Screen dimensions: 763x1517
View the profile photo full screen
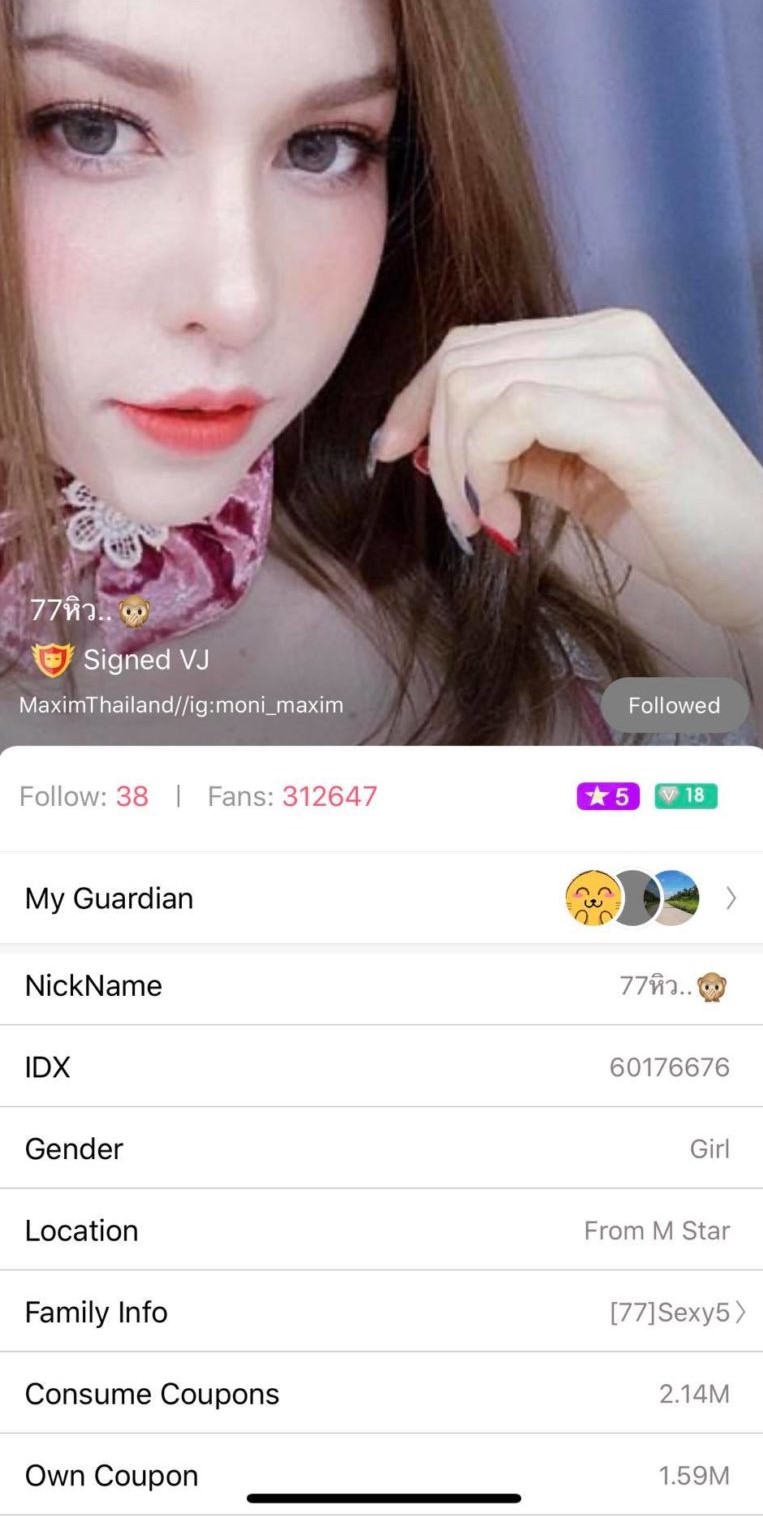point(381,300)
